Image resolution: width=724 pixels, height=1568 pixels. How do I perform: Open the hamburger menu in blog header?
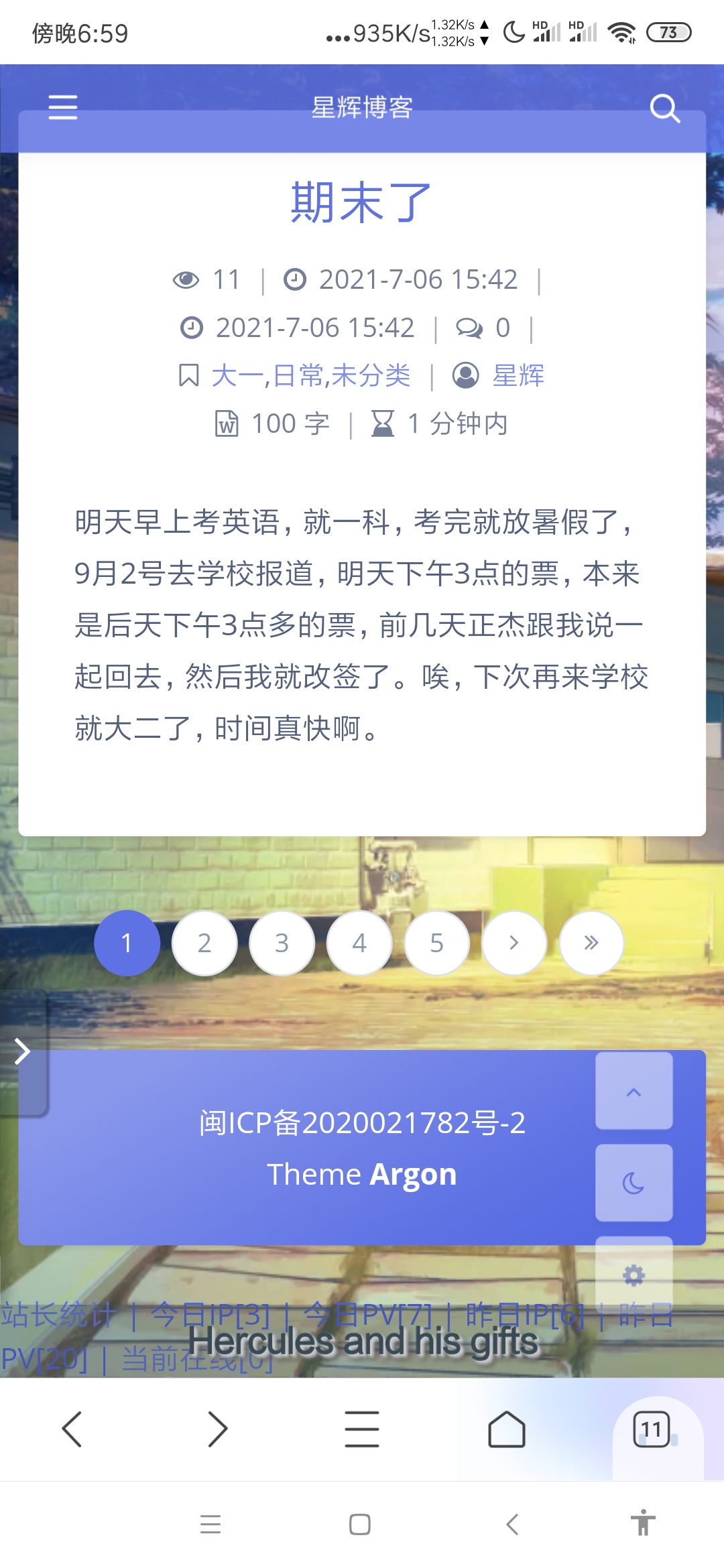pos(63,107)
